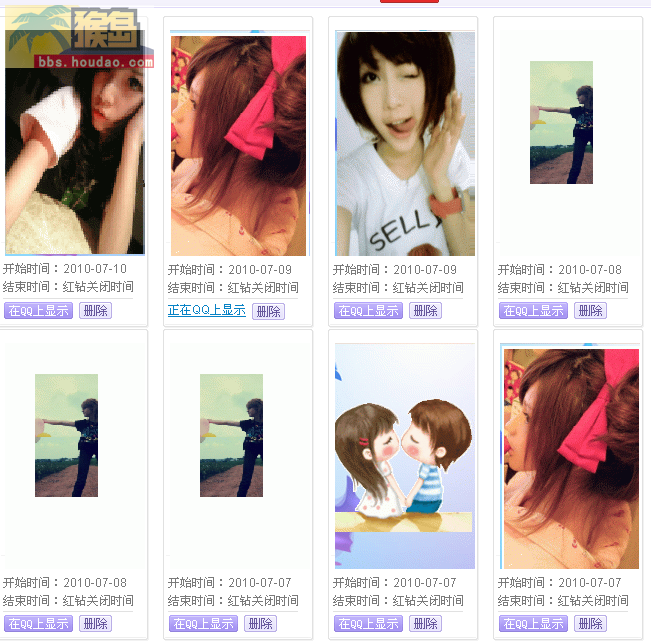Delete the small outdoor photo dated 2010-07-07
This screenshot has height=642, width=651.
tap(260, 624)
